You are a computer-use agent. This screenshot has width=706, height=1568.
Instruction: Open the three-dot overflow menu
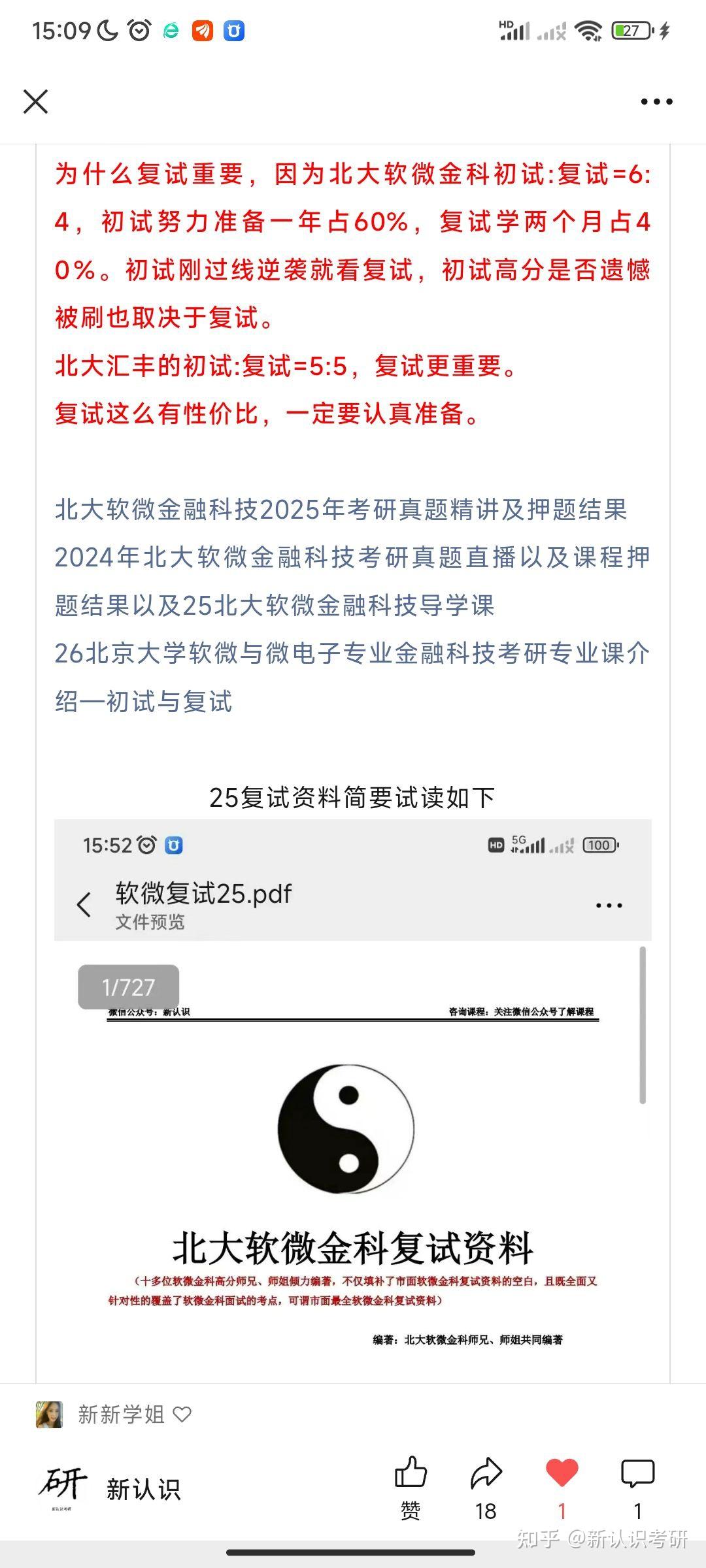click(x=656, y=101)
